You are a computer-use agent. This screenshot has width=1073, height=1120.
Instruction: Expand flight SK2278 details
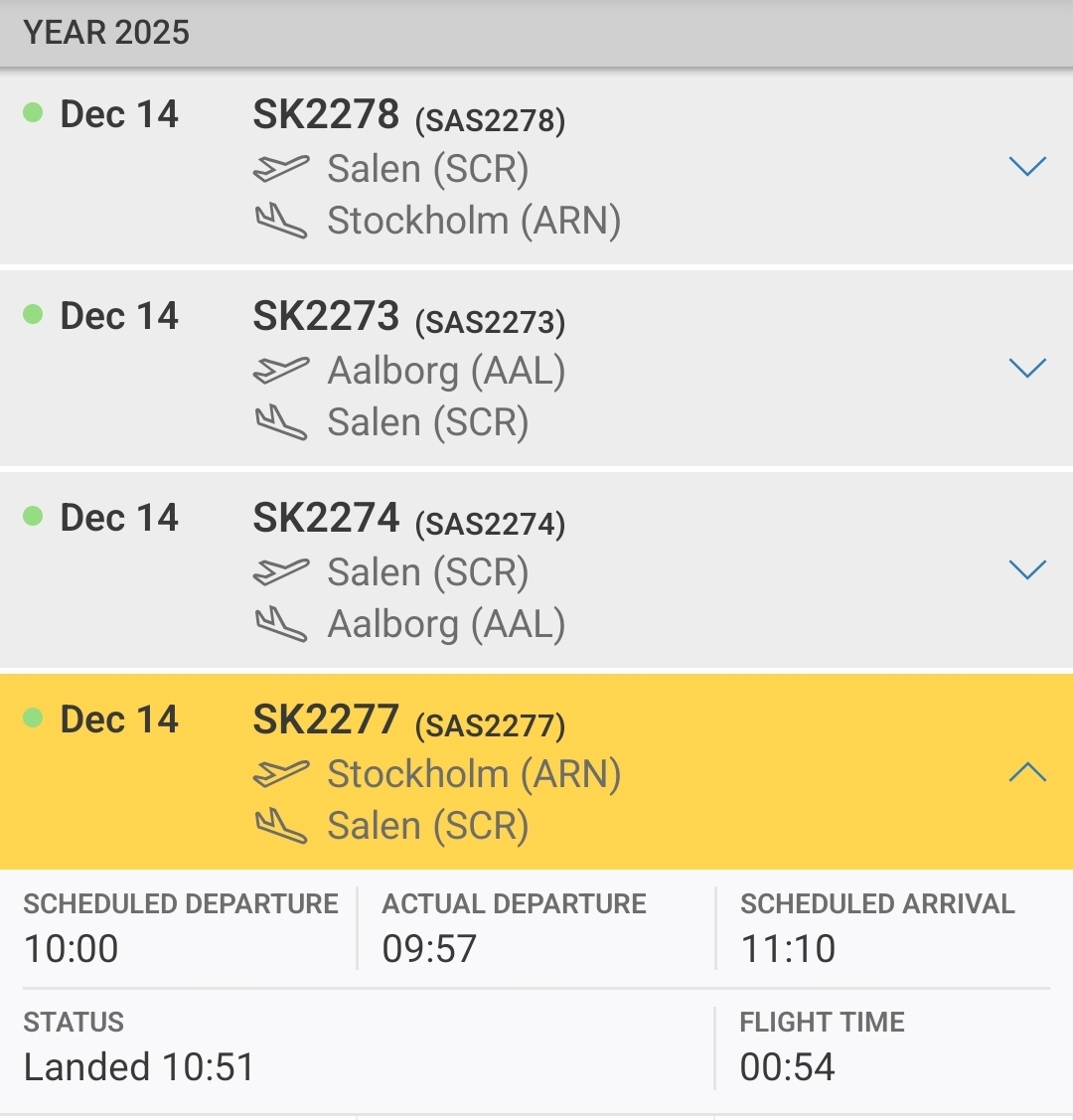[x=1027, y=166]
